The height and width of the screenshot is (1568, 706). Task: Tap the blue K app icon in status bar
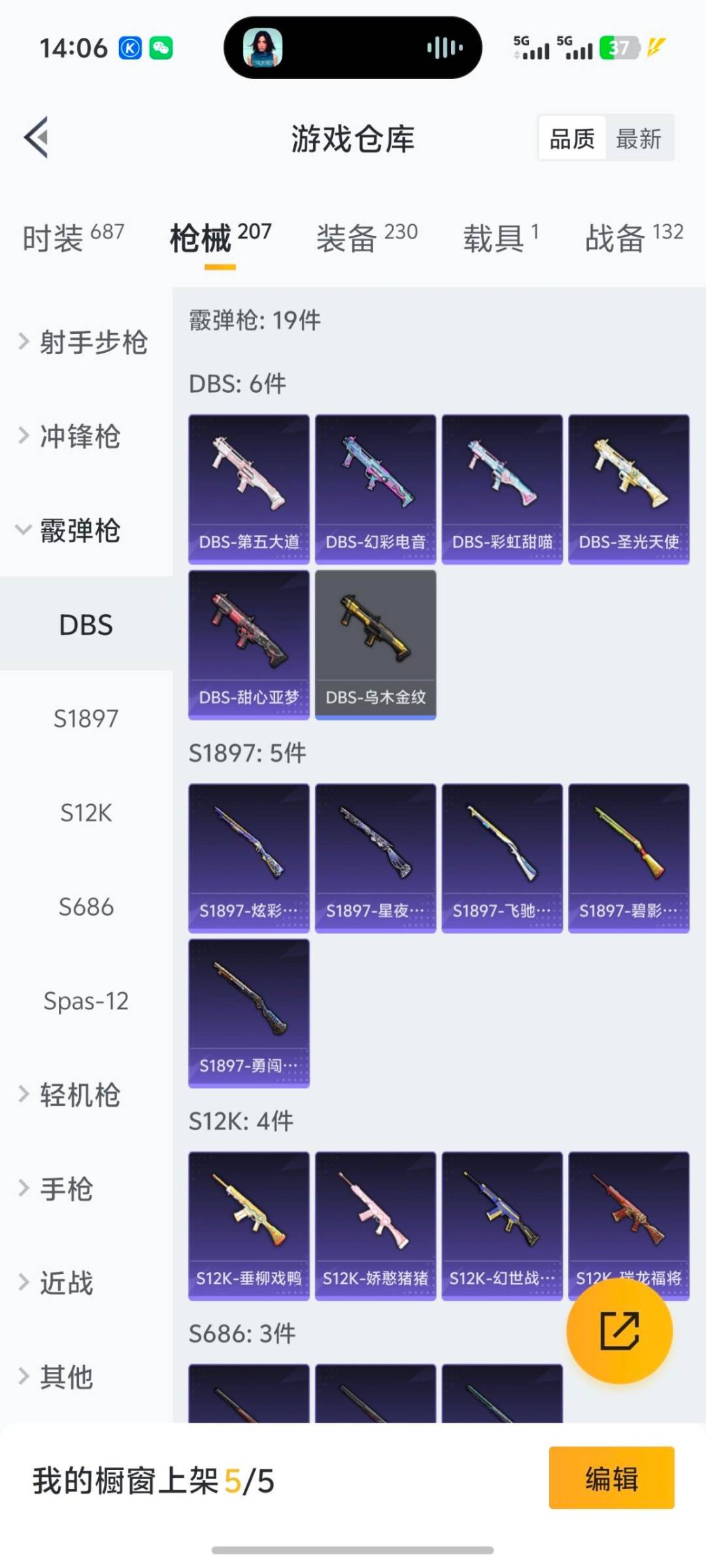pos(128,48)
